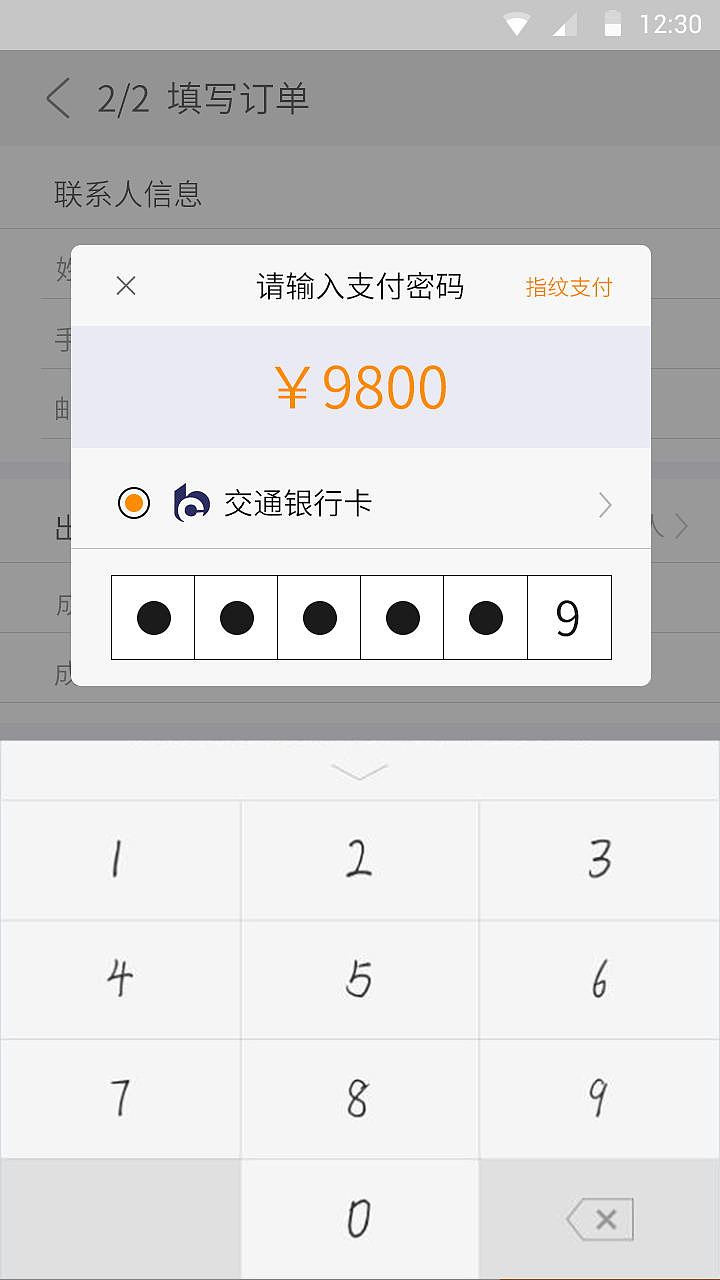This screenshot has height=1280, width=720.
Task: Collapse the numeric keyboard with down chevron
Action: click(x=360, y=770)
